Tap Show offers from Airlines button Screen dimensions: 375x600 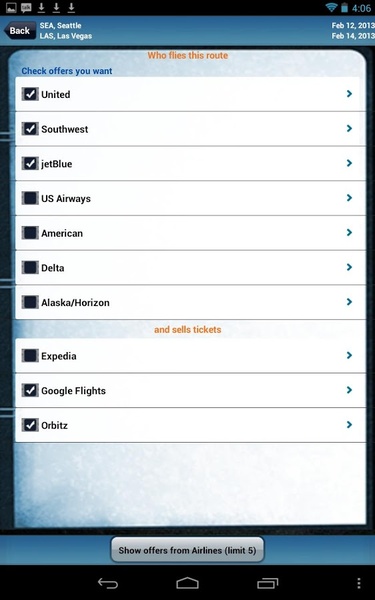point(187,550)
